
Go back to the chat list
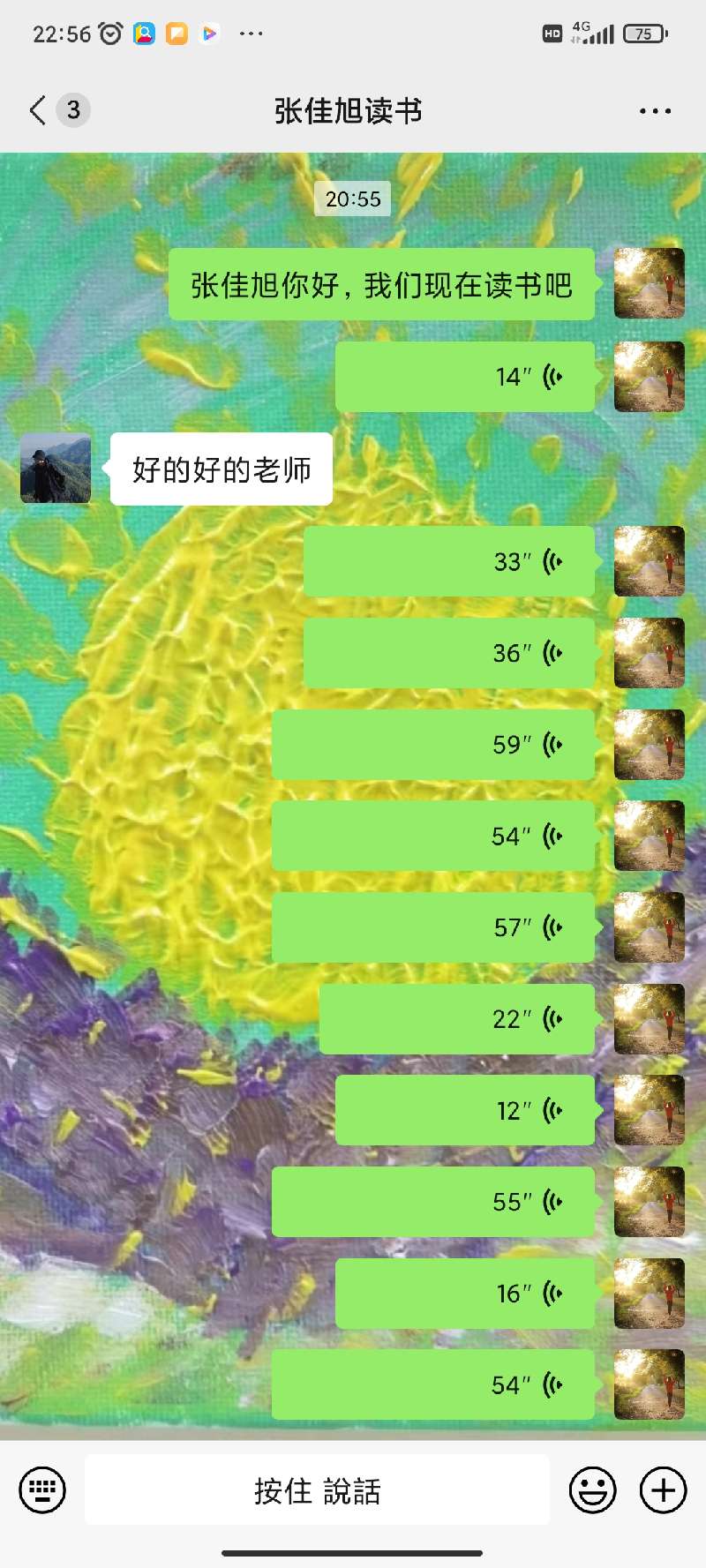pyautogui.click(x=38, y=110)
